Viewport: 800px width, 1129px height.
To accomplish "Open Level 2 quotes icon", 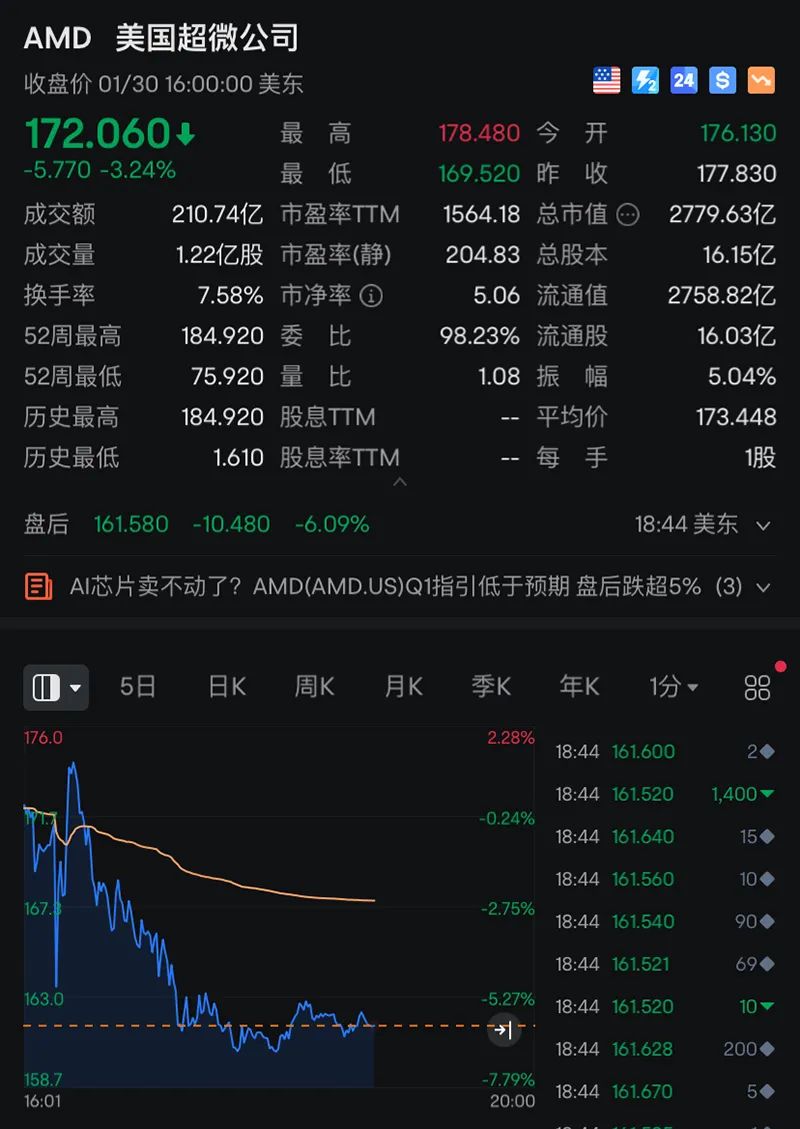I will coord(644,80).
